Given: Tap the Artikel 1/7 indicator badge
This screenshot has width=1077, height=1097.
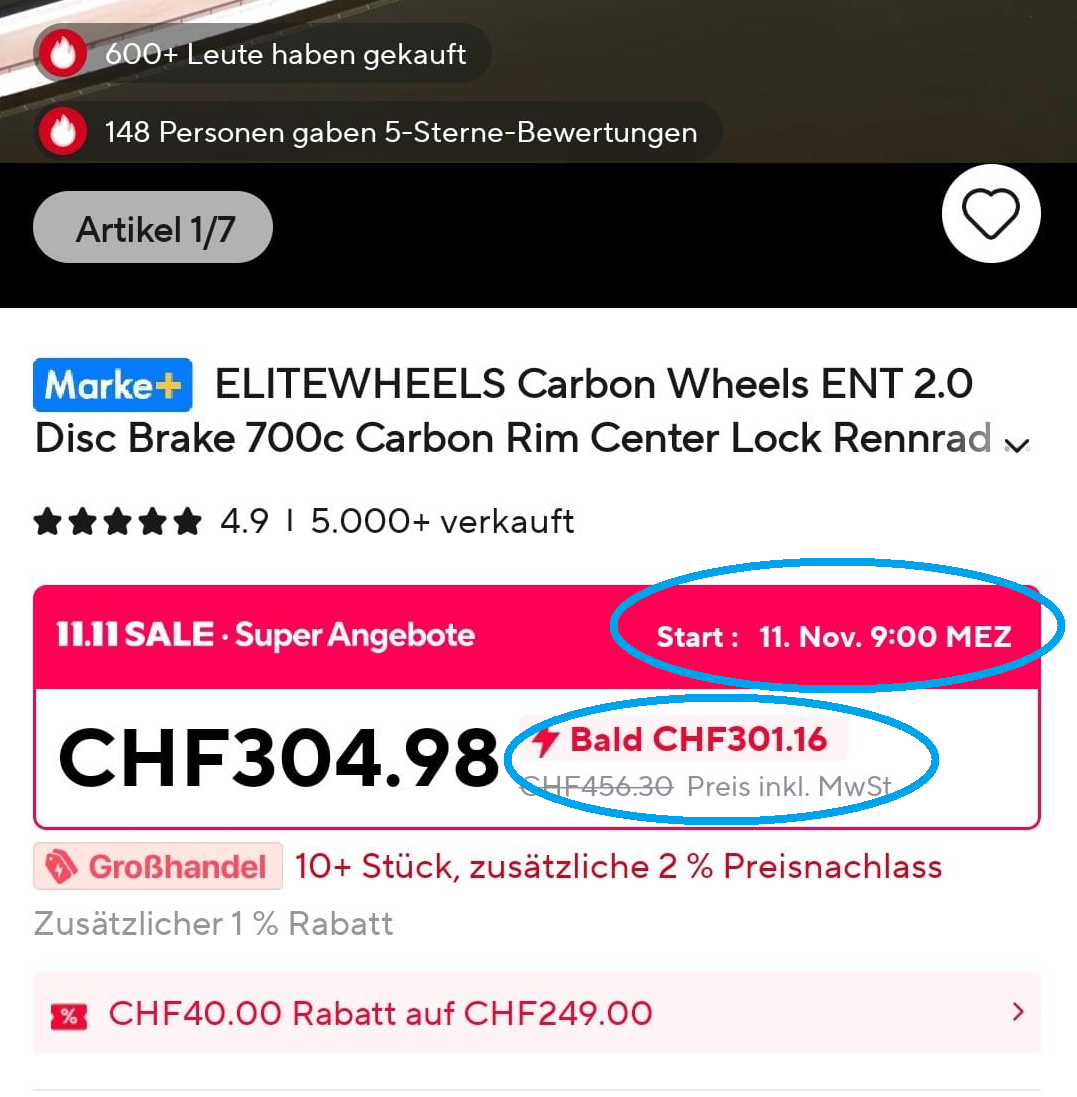Looking at the screenshot, I should (x=152, y=227).
